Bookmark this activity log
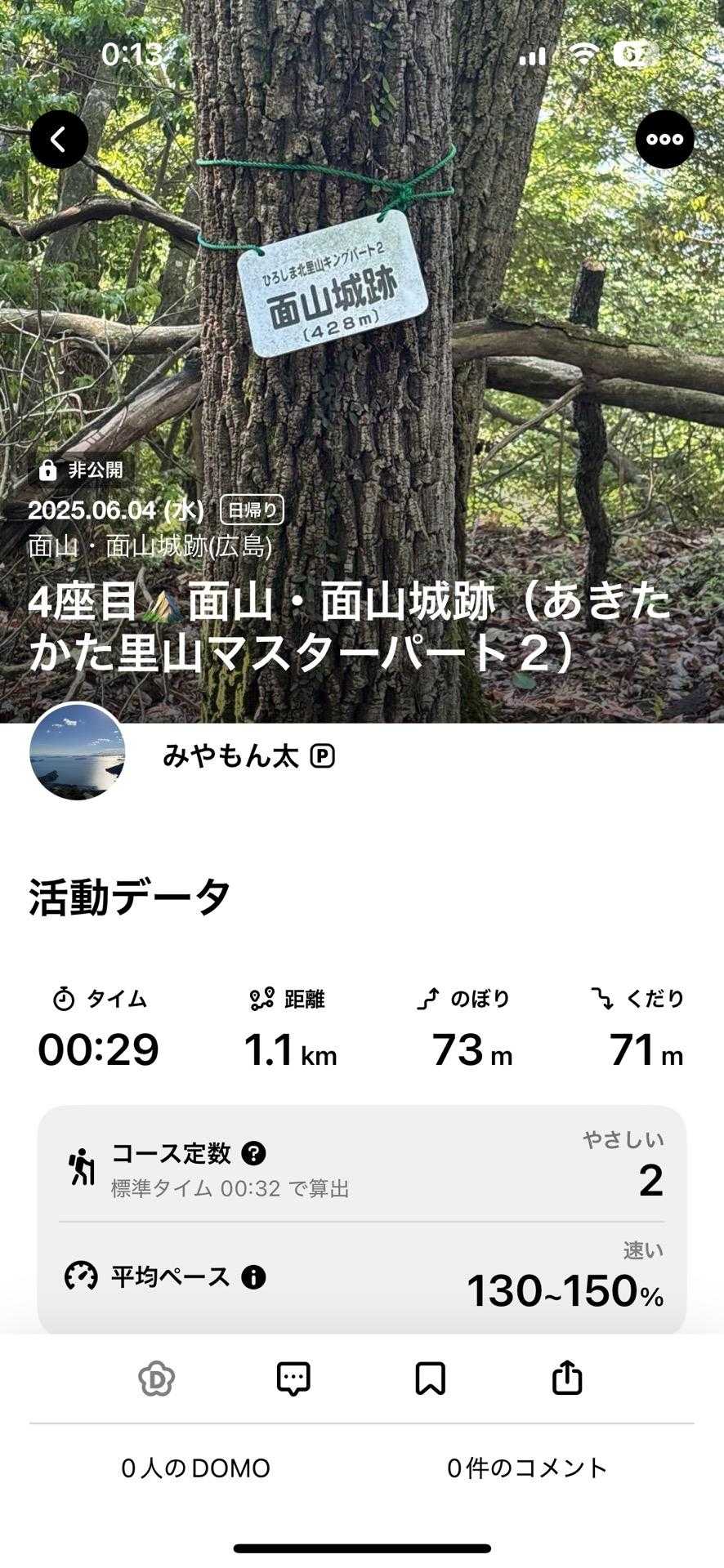Viewport: 724px width, 1568px height. (x=430, y=1379)
